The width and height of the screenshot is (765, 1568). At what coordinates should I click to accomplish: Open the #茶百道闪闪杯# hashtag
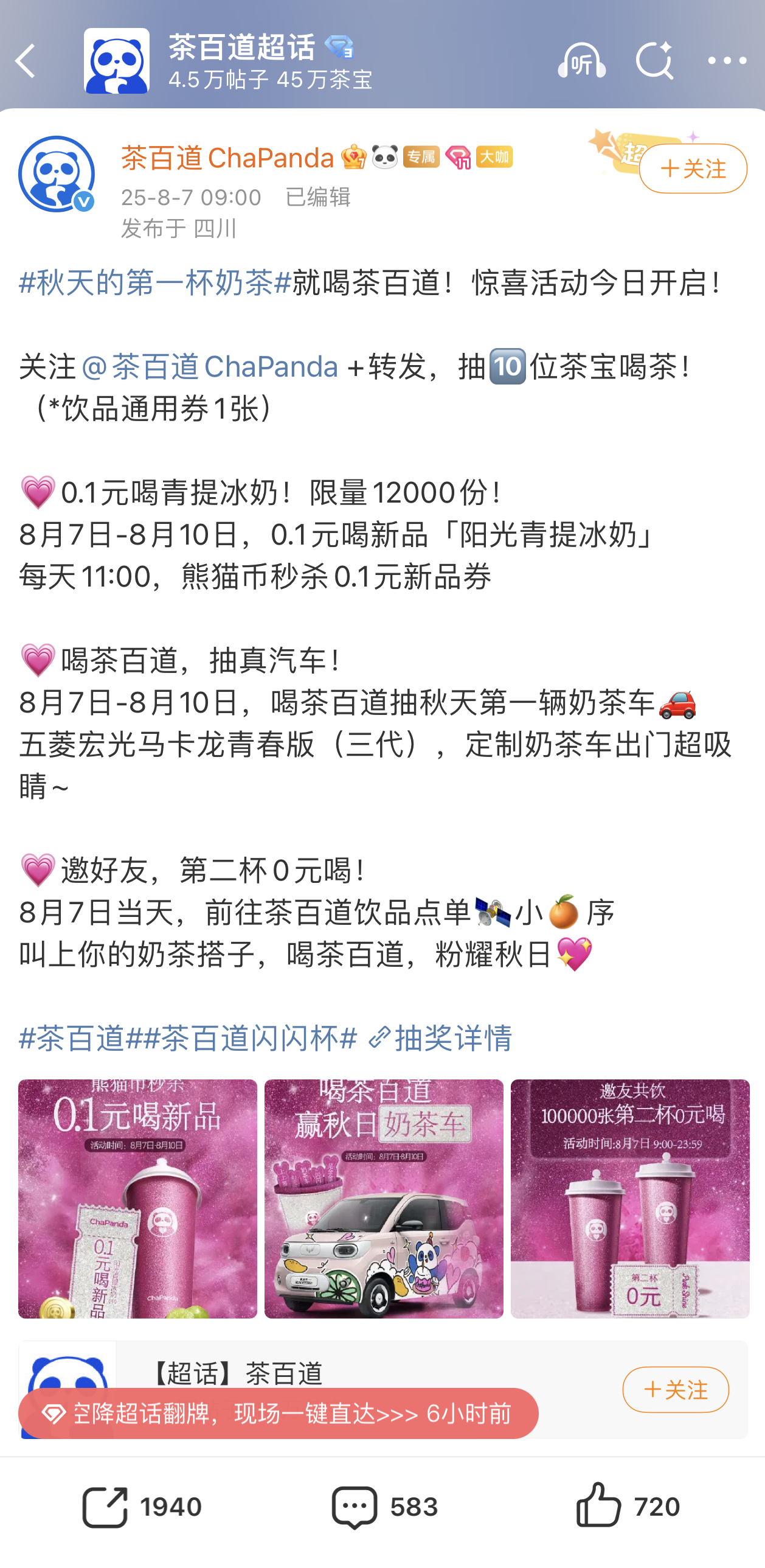(x=251, y=1038)
